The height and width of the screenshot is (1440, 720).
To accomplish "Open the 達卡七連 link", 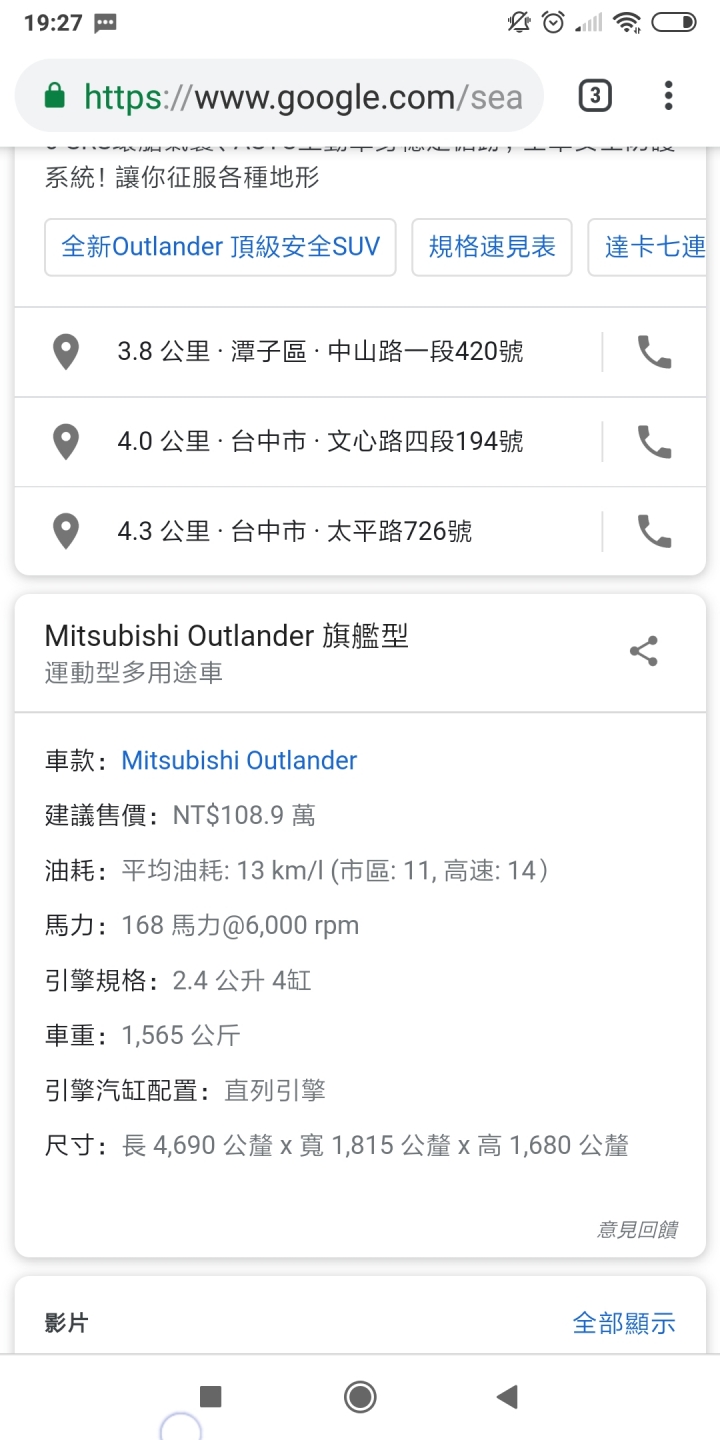I will coord(648,247).
